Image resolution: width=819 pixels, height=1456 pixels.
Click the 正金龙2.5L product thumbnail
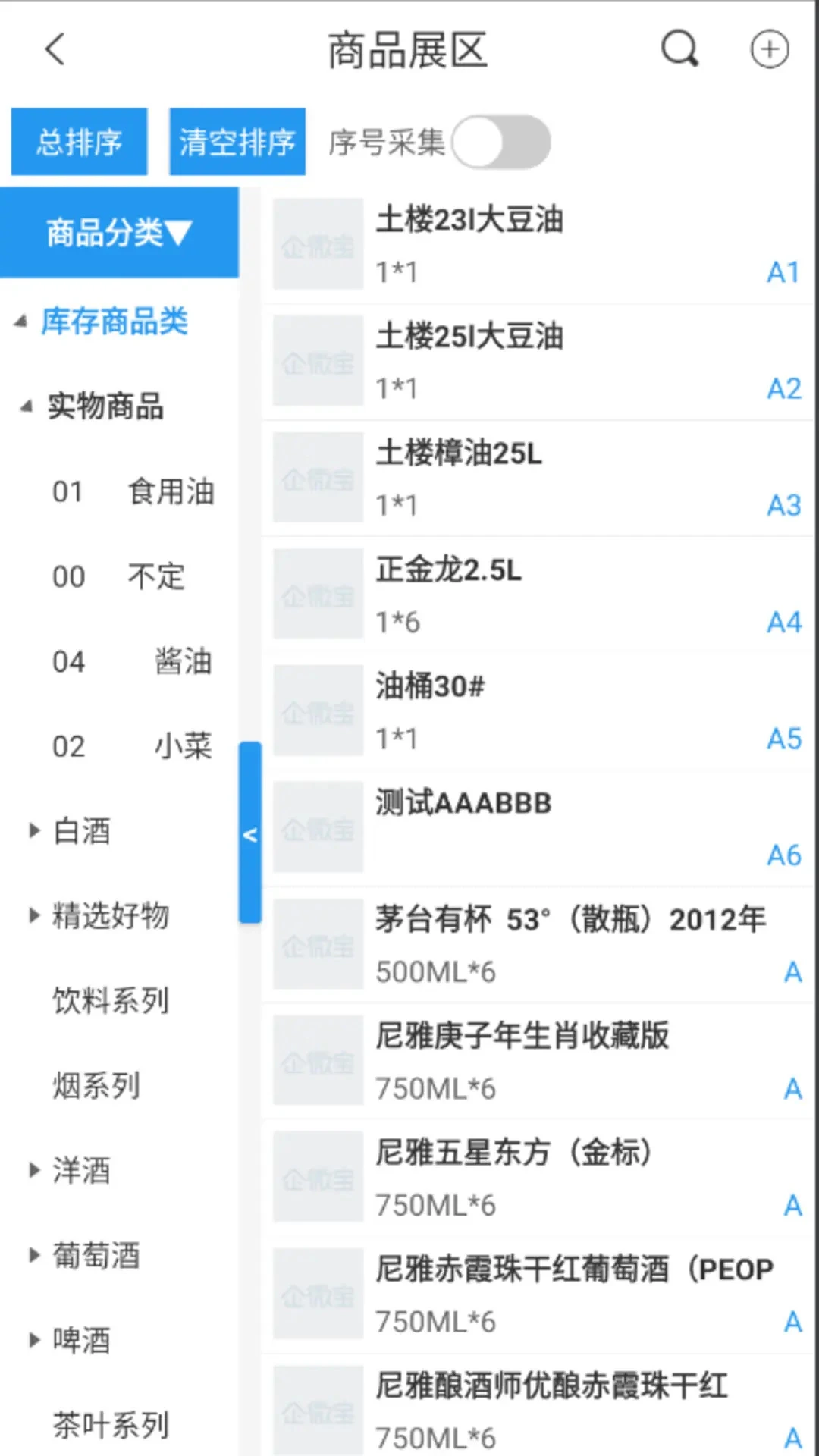(318, 592)
